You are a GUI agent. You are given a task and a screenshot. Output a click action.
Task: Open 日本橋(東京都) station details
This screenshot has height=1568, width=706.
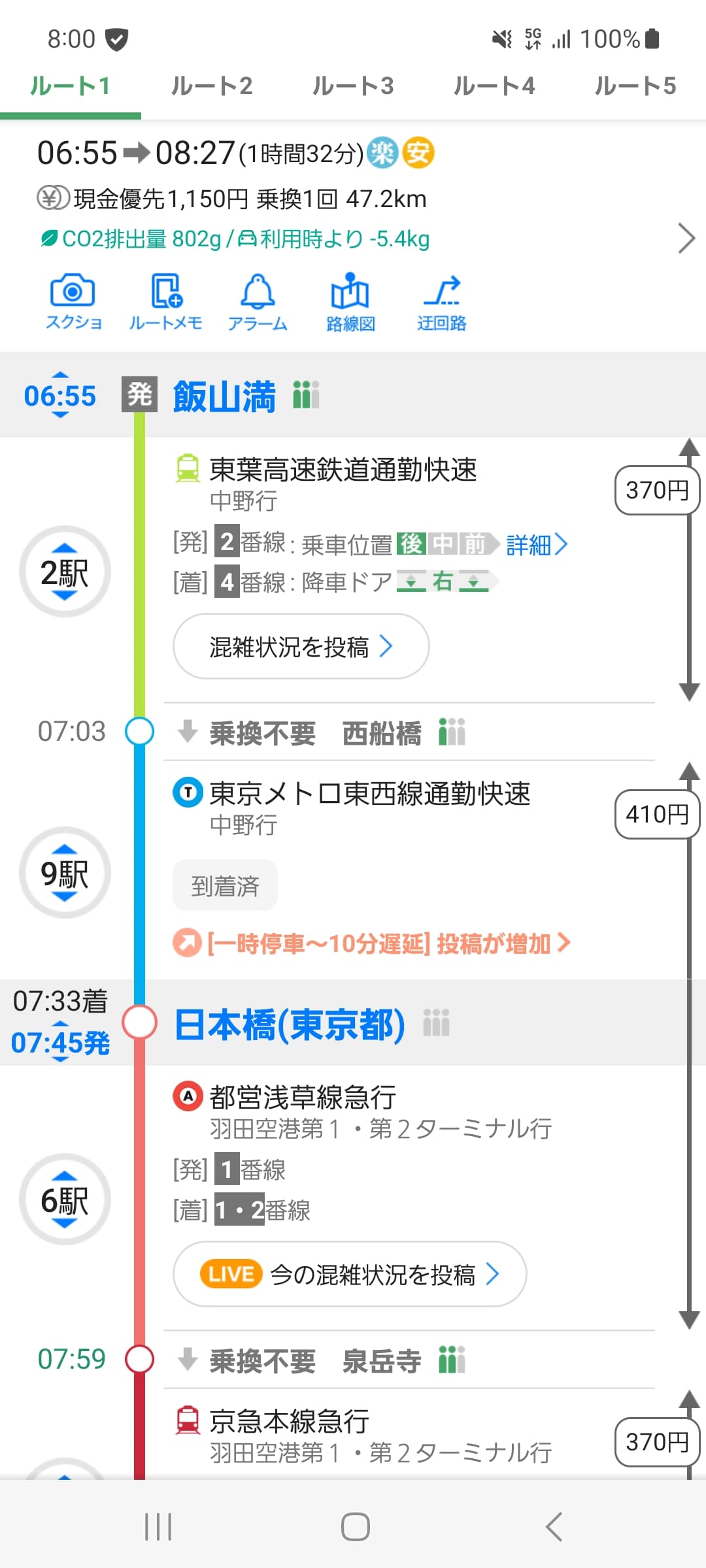pyautogui.click(x=290, y=1024)
